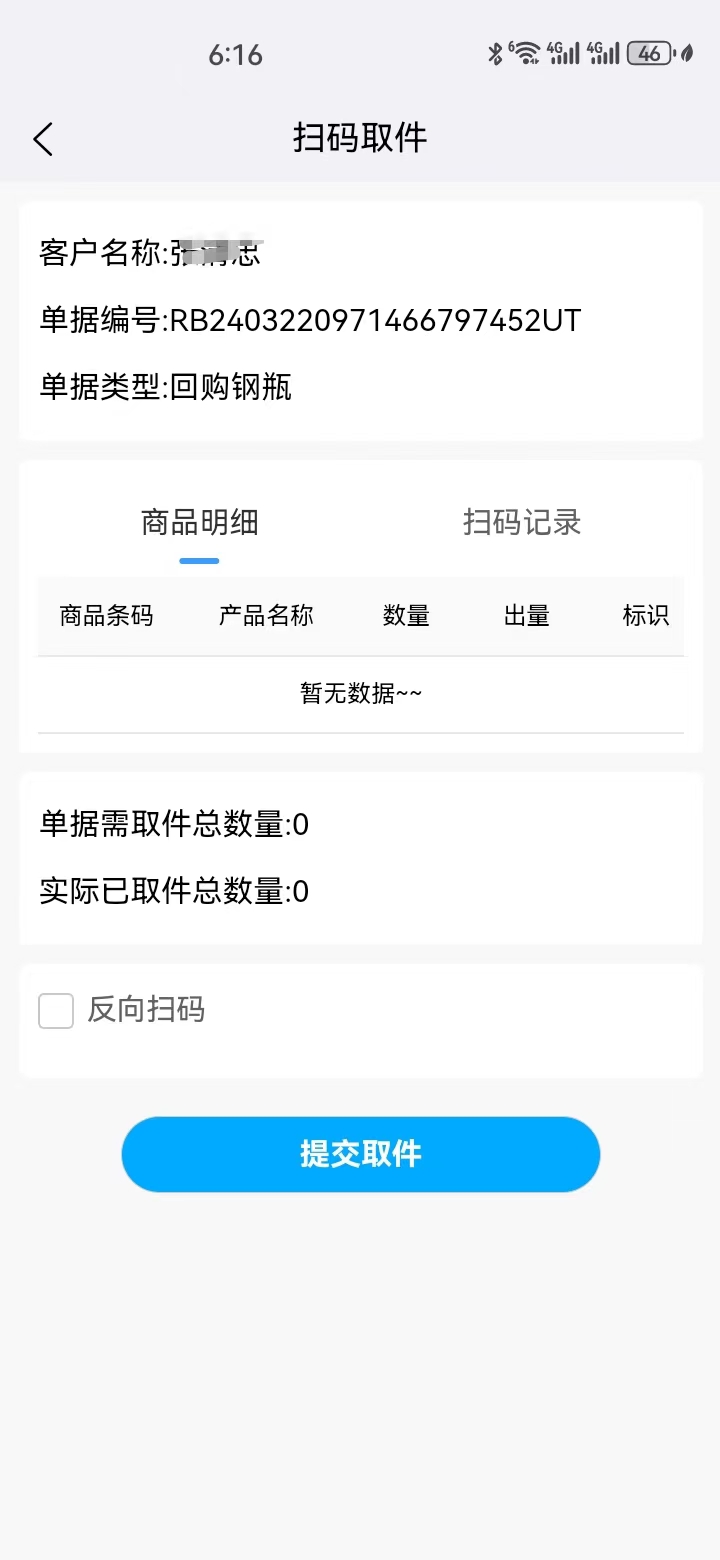The width and height of the screenshot is (720, 1560).
Task: Tap the battery indicator showing 46
Action: pyautogui.click(x=651, y=53)
